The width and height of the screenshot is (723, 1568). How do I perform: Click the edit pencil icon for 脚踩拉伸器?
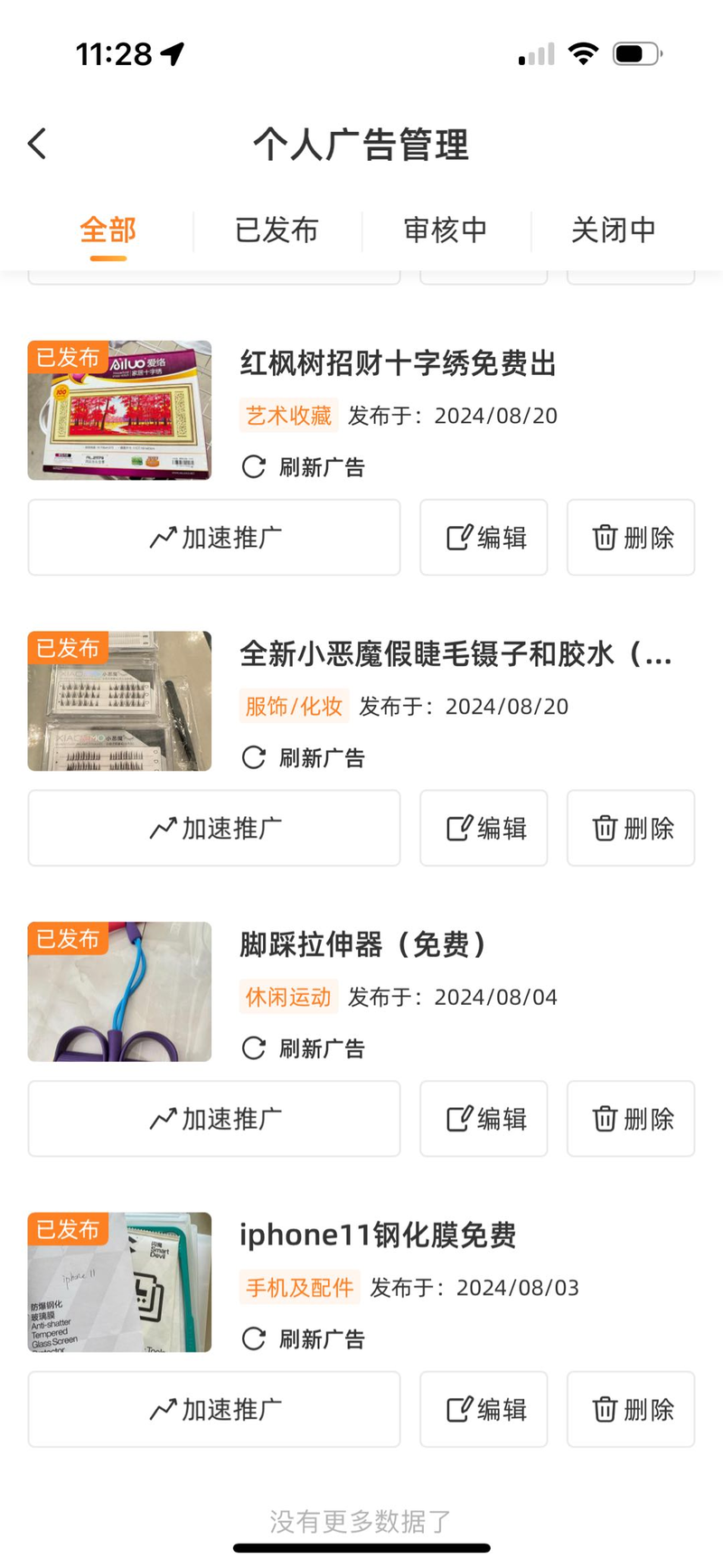pyautogui.click(x=461, y=1119)
